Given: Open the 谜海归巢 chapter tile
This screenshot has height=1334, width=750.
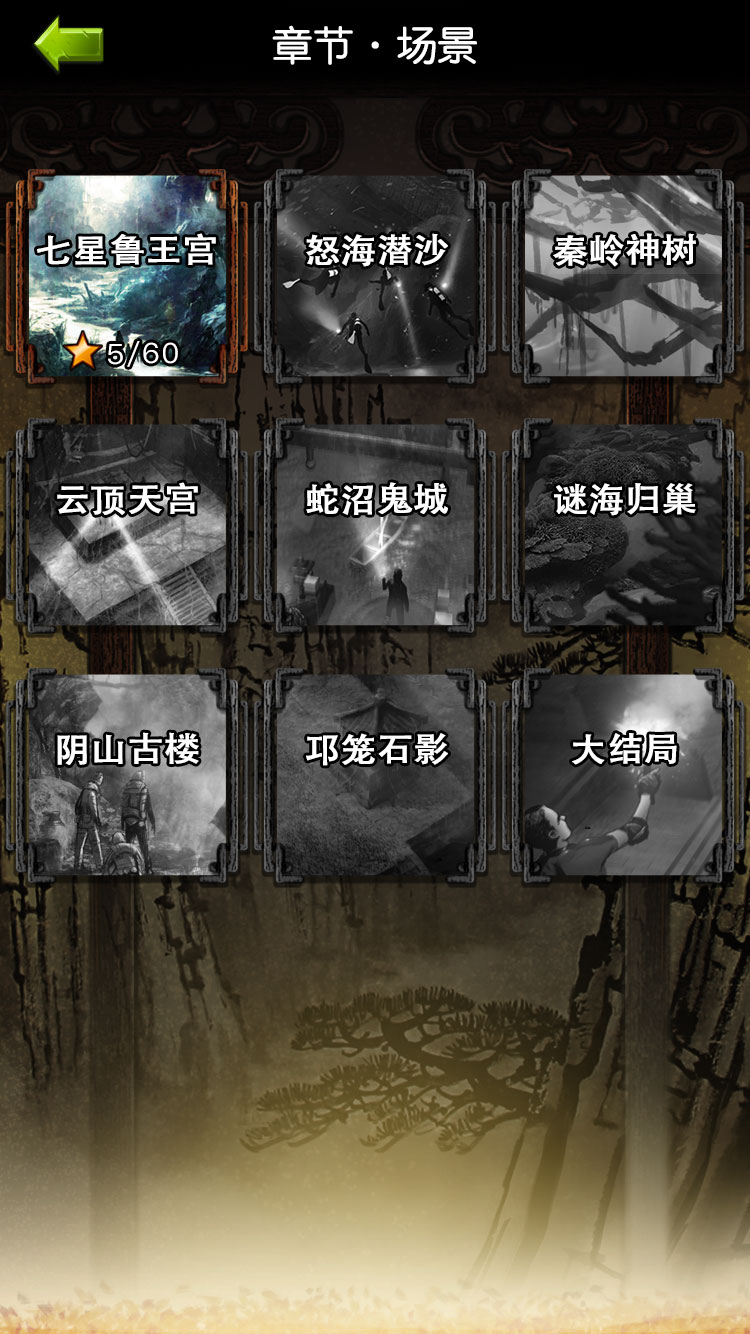Looking at the screenshot, I should (623, 524).
